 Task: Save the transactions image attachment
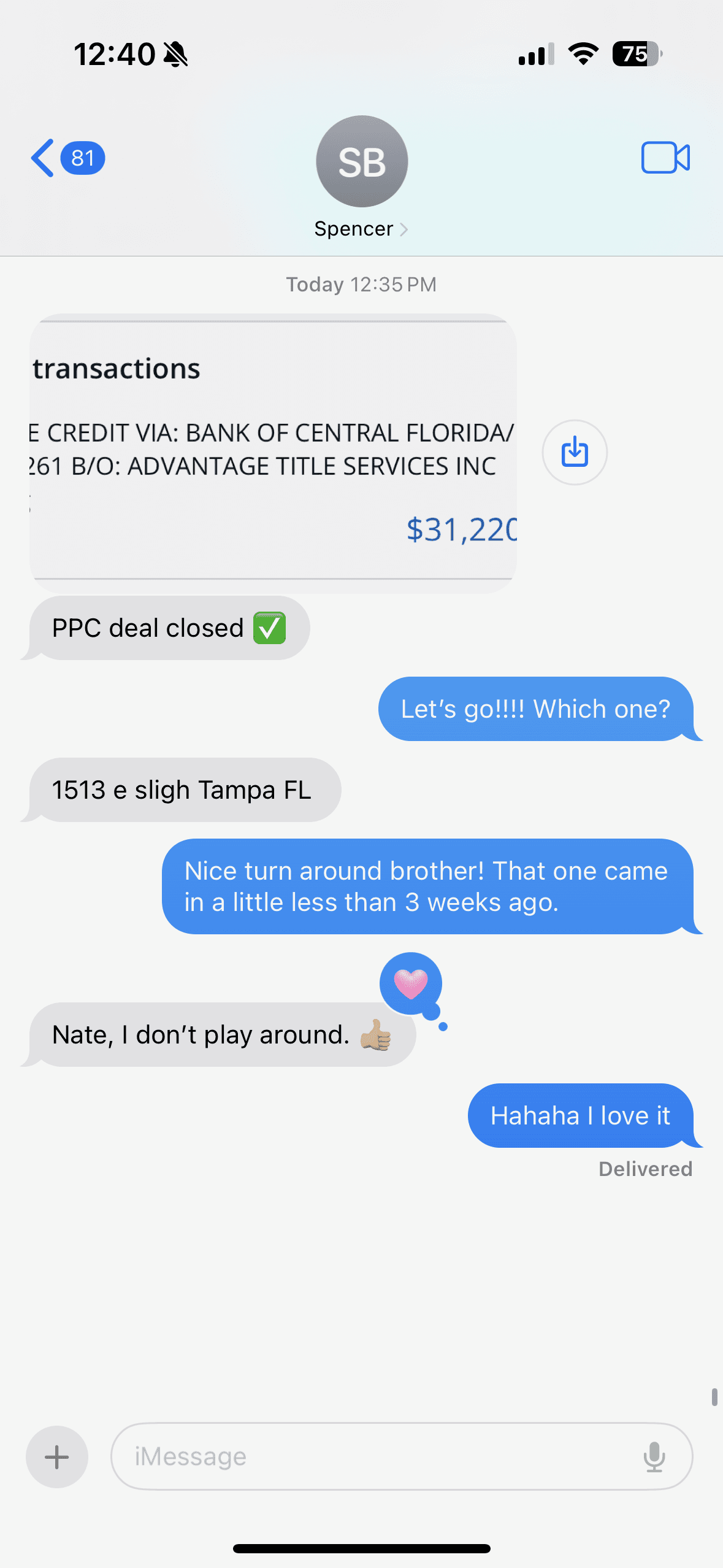(575, 452)
